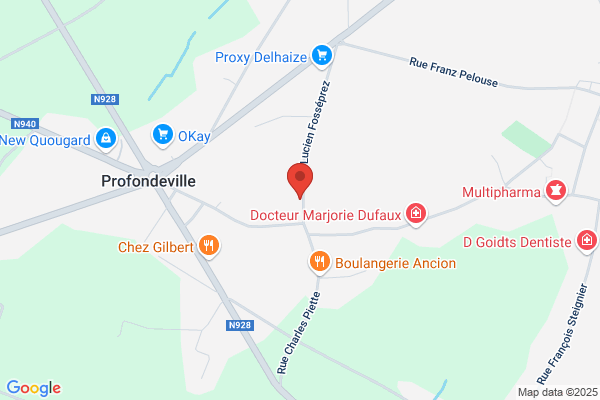The height and width of the screenshot is (400, 600).
Task: Open the New Quougard shop marker
Action: click(106, 139)
